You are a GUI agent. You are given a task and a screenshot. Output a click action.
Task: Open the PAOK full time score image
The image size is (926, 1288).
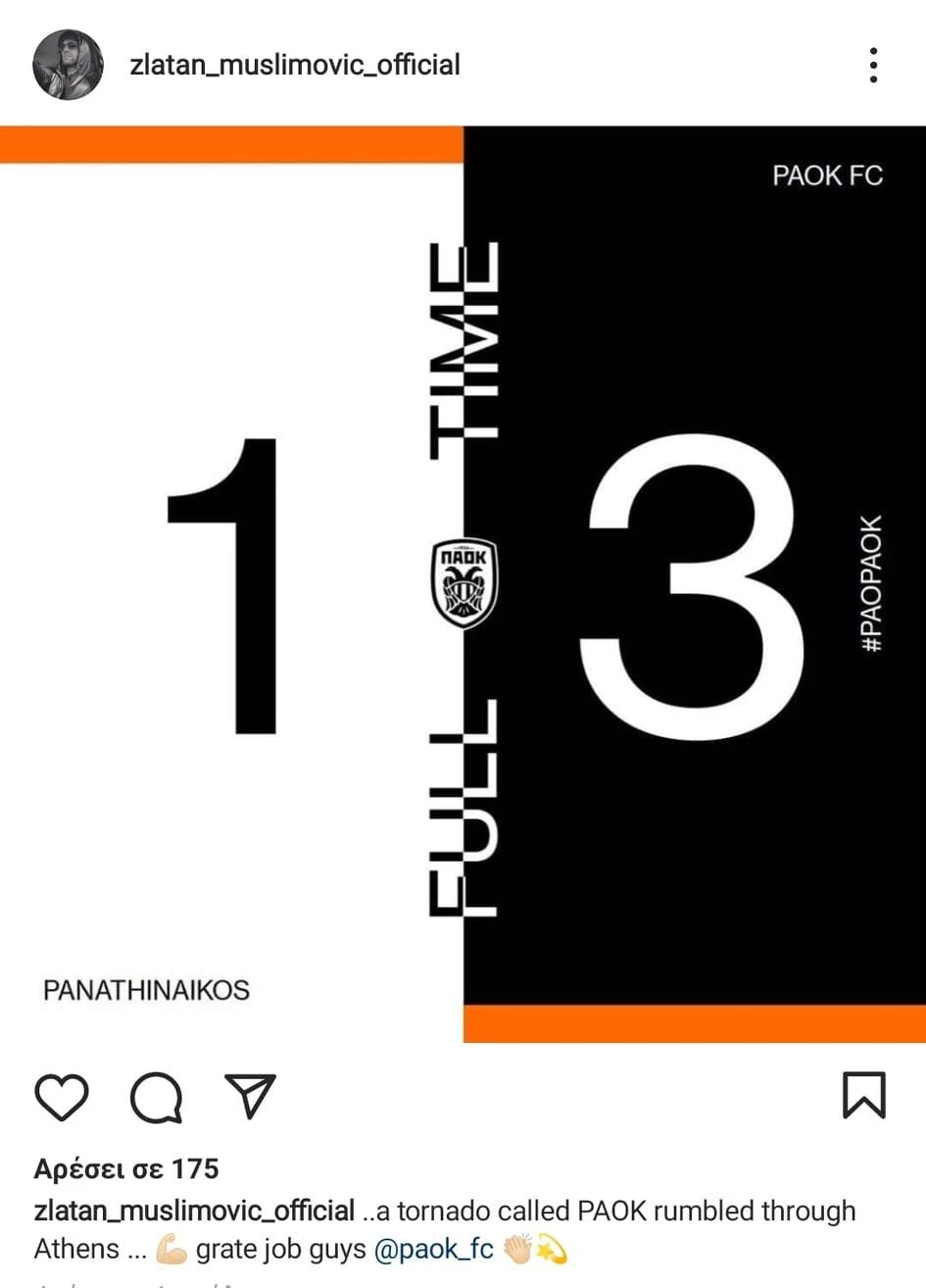[463, 583]
